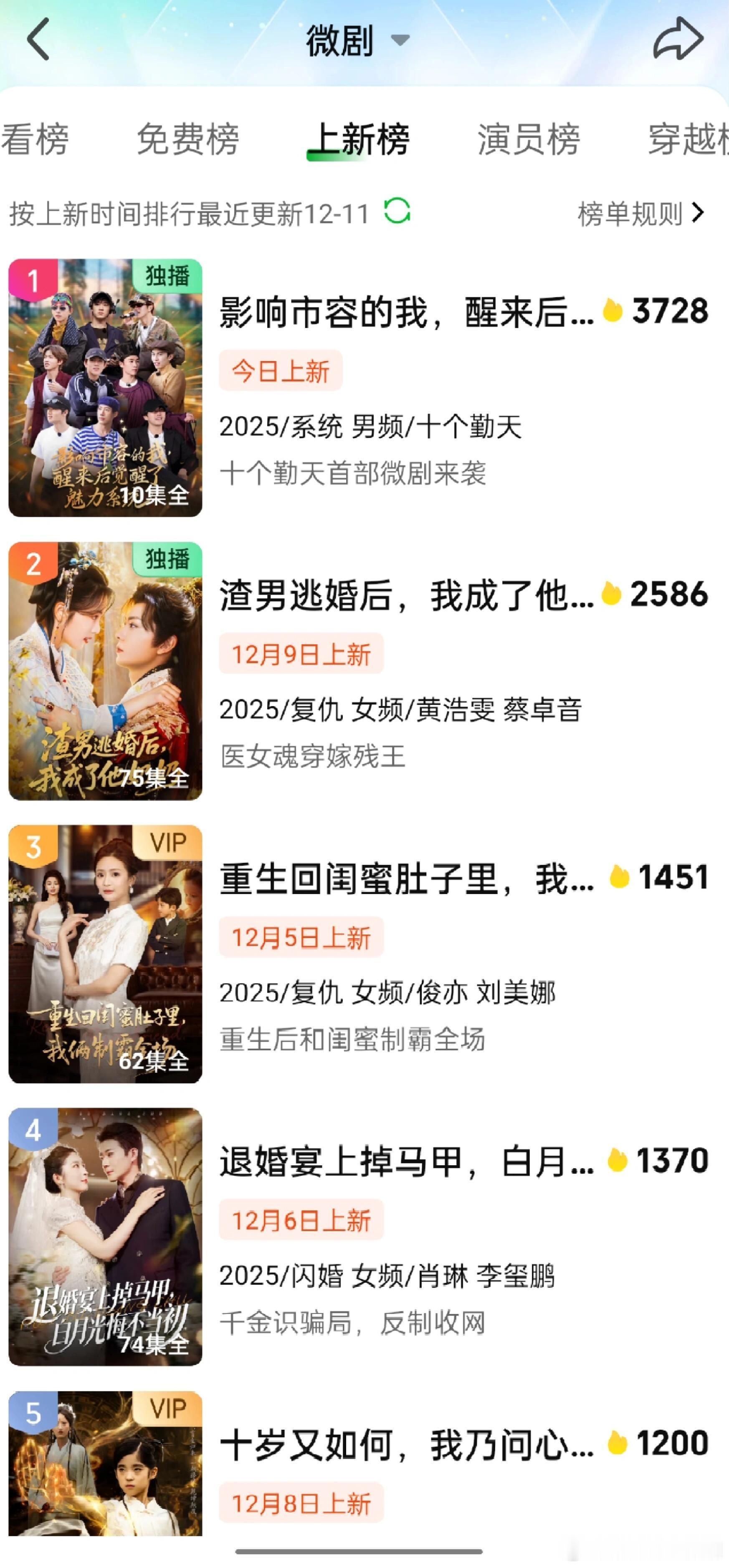The width and height of the screenshot is (729, 1568).
Task: Switch to the 免费榜 tab
Action: (x=188, y=139)
